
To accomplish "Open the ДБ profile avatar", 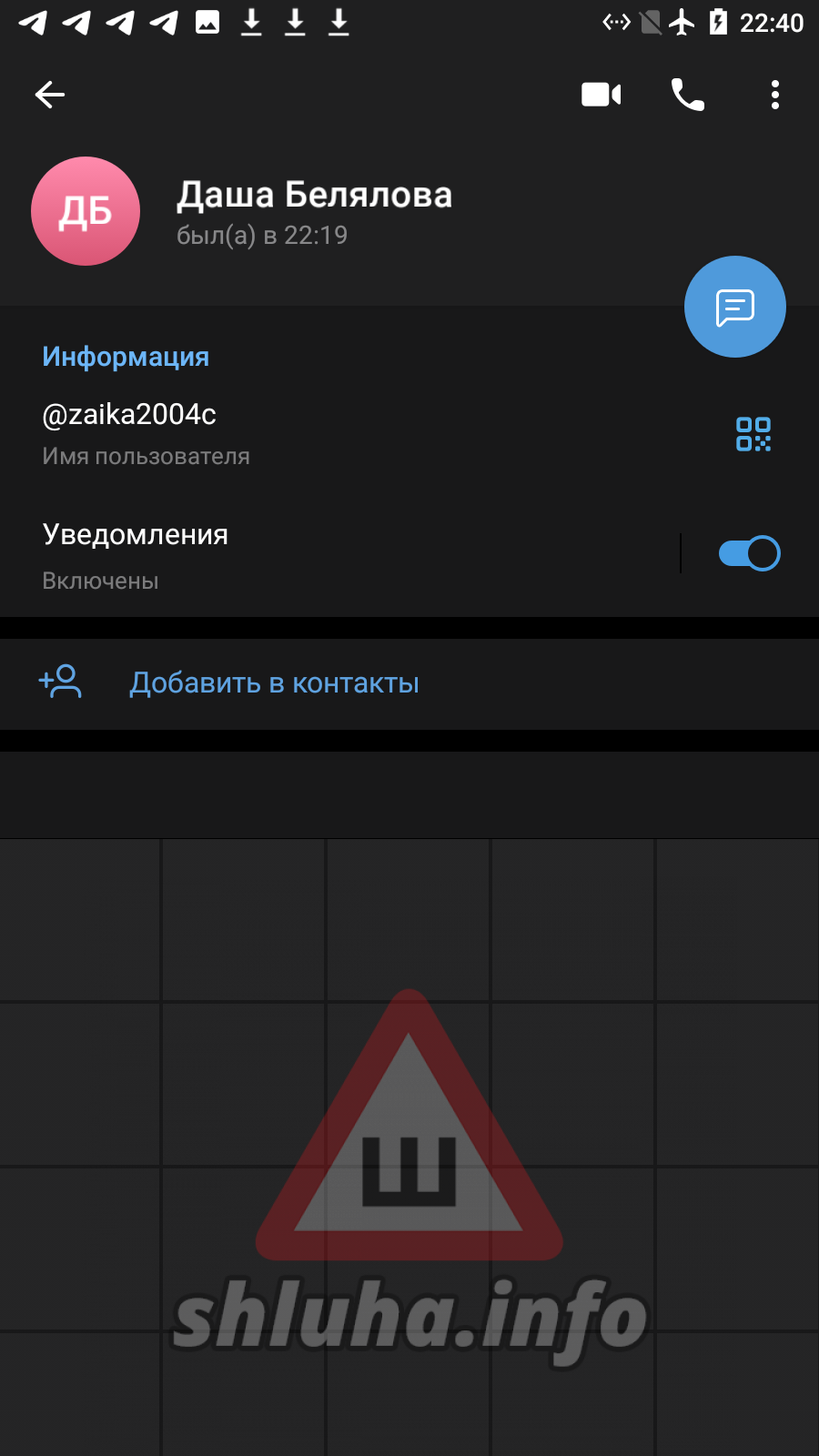I will coord(86,211).
